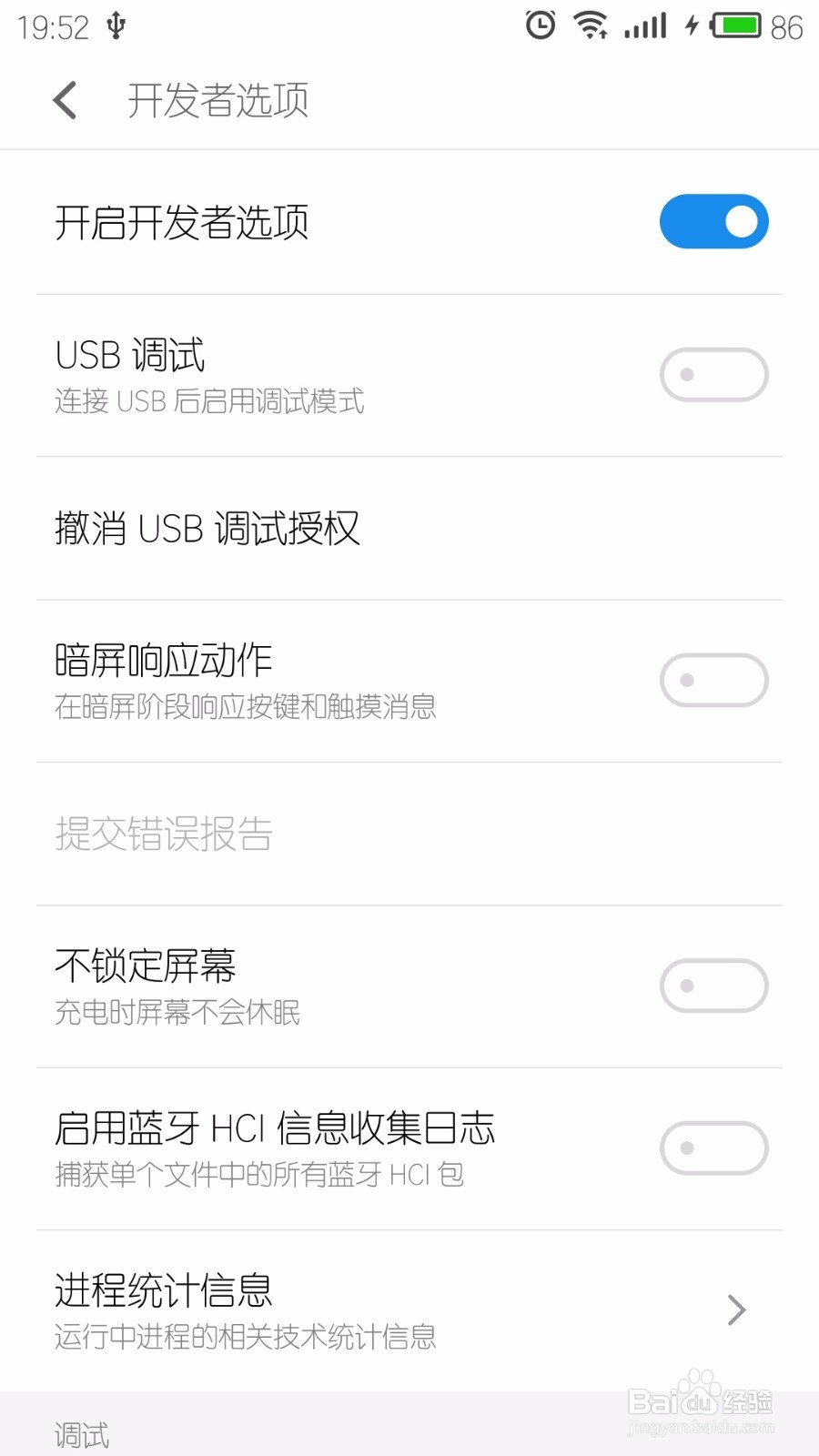Screen dimensions: 819x1456
Task: Tap the USB connection icon top left
Action: pyautogui.click(x=114, y=25)
